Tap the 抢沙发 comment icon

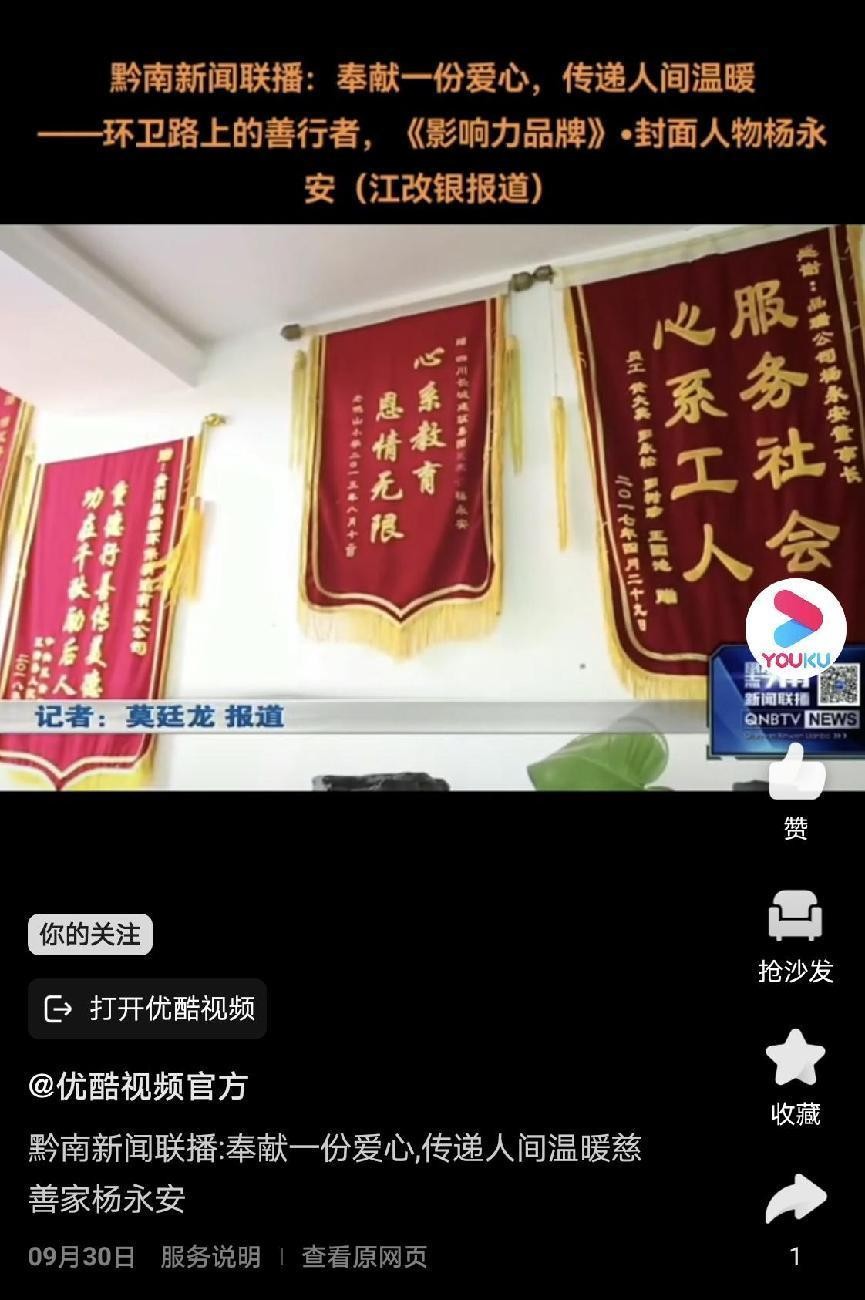click(796, 916)
